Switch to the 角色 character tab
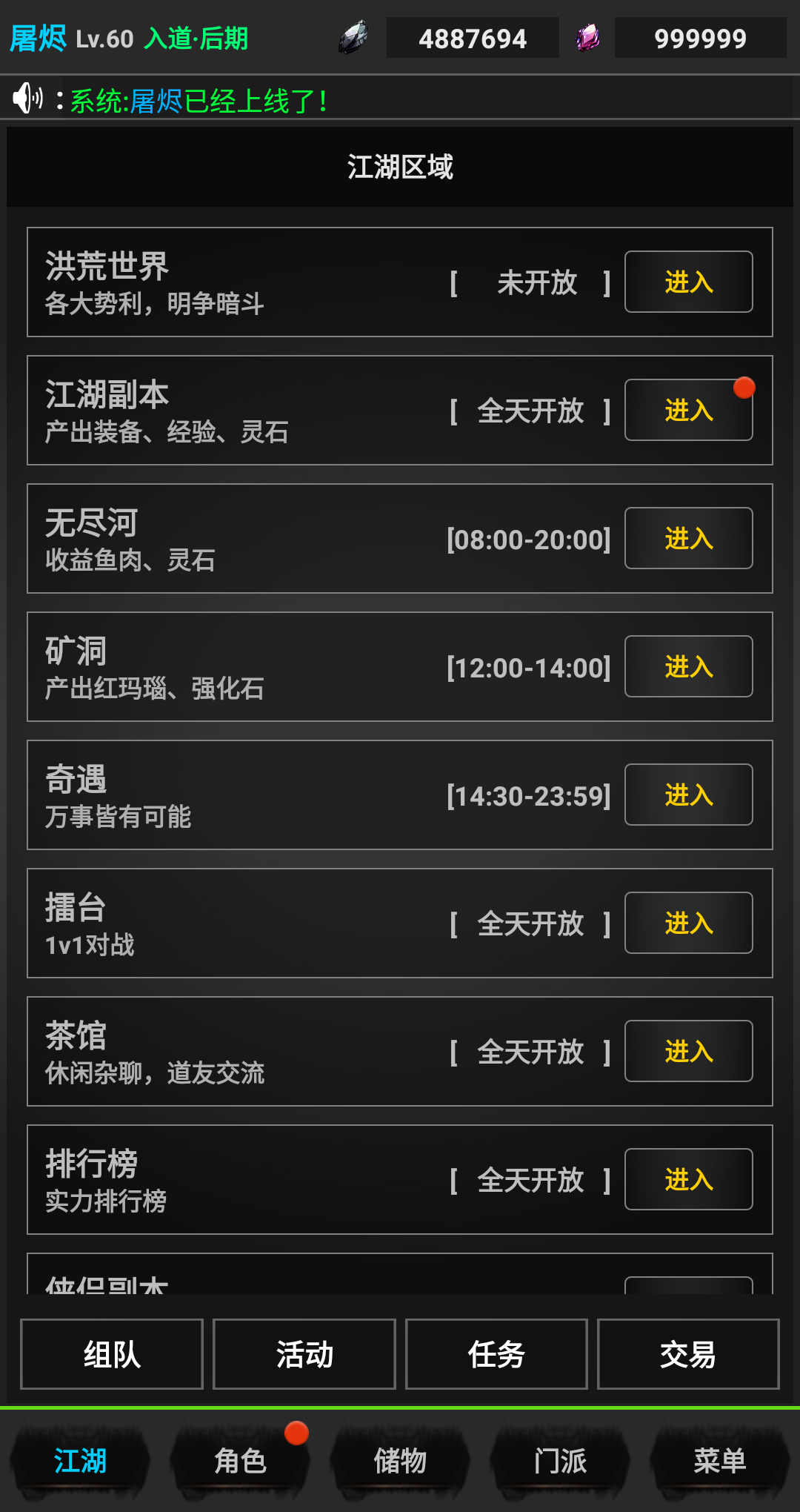The height and width of the screenshot is (1512, 800). point(240,1461)
